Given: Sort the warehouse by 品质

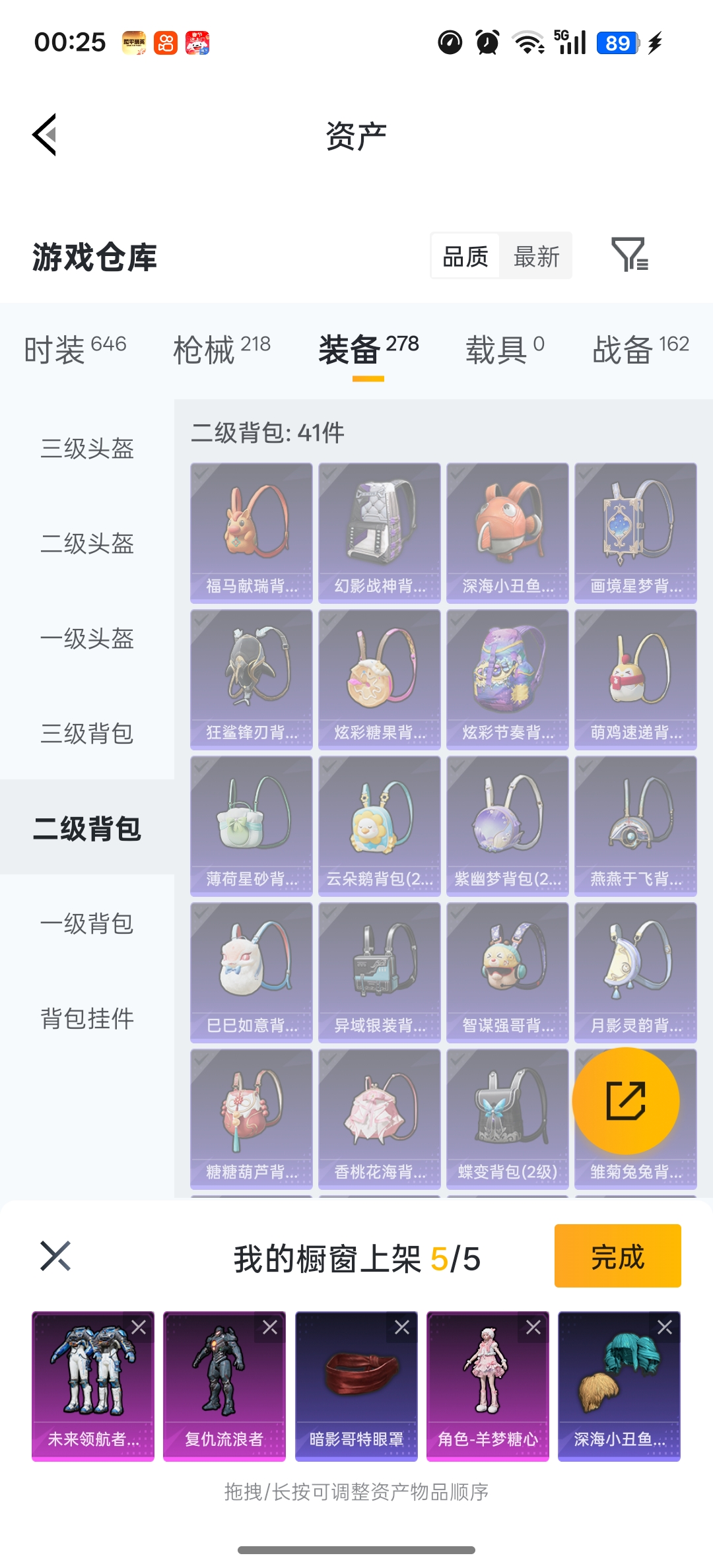Looking at the screenshot, I should pos(465,256).
